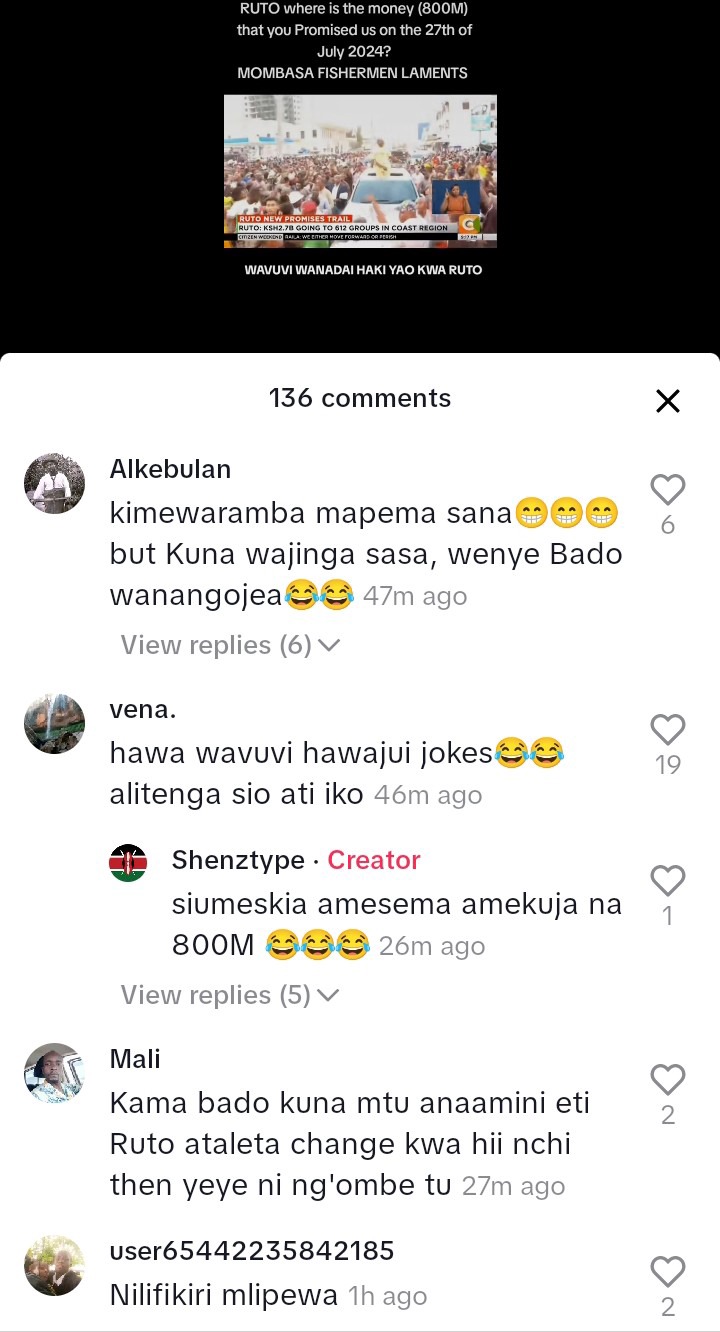The image size is (720, 1332).
Task: Like Mali's comment
Action: [x=667, y=1080]
